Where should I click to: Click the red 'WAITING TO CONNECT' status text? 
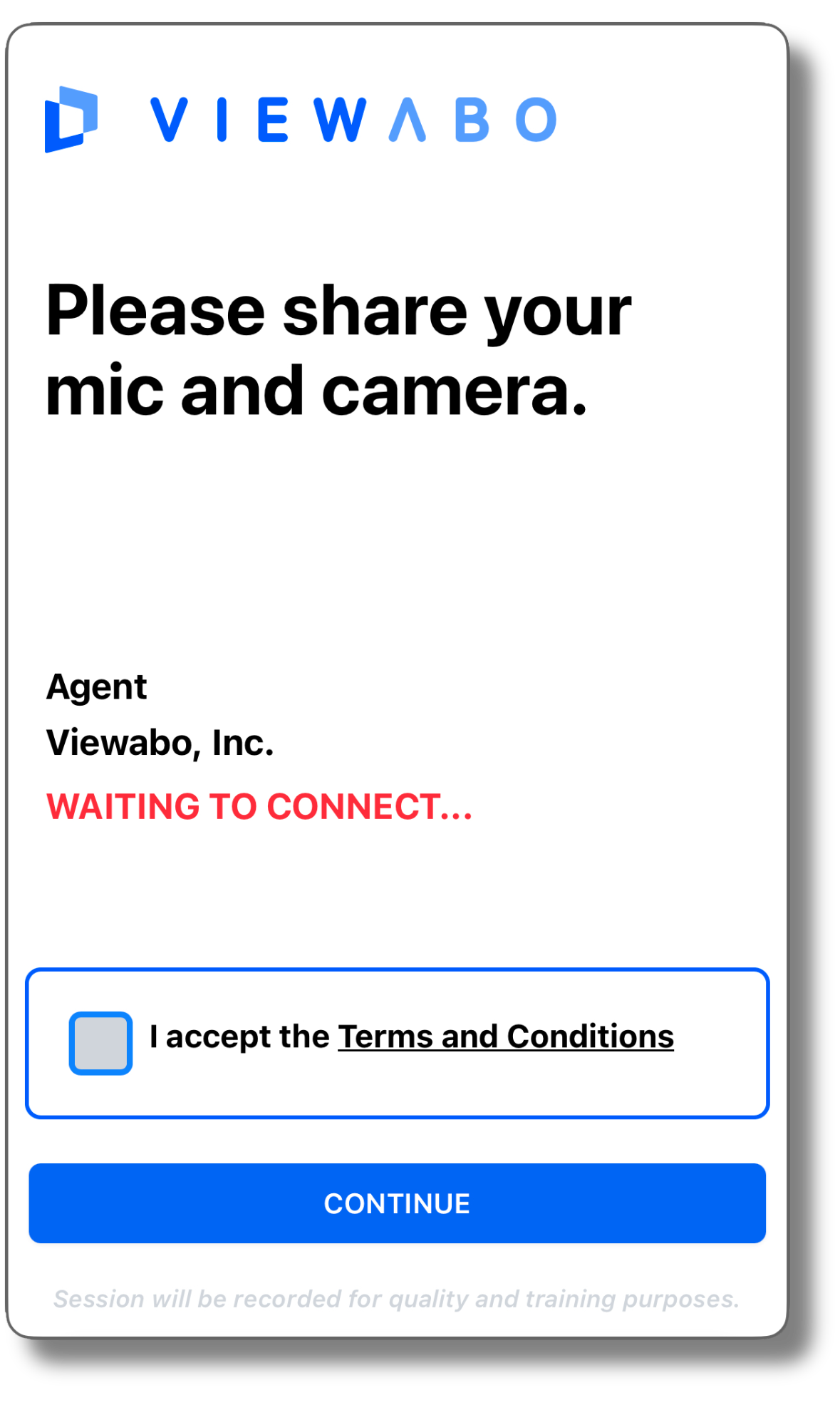259,806
